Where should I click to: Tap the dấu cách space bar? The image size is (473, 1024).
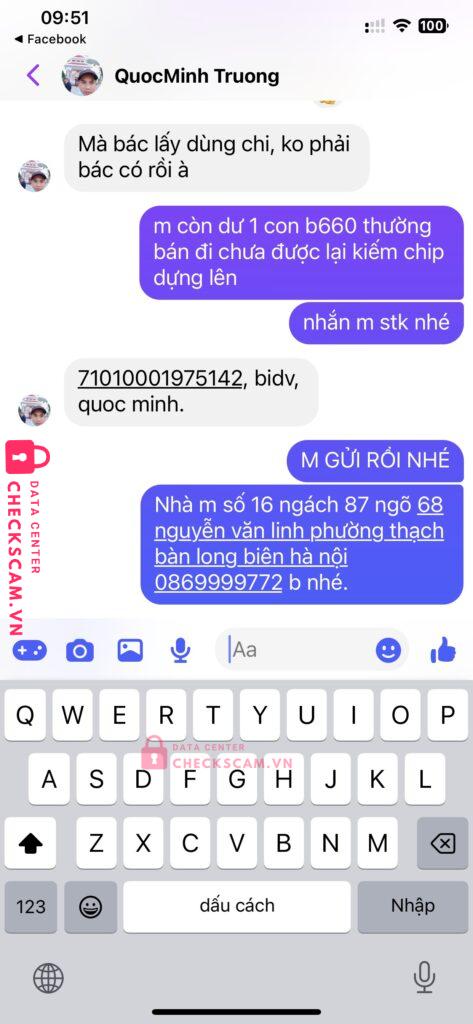237,906
